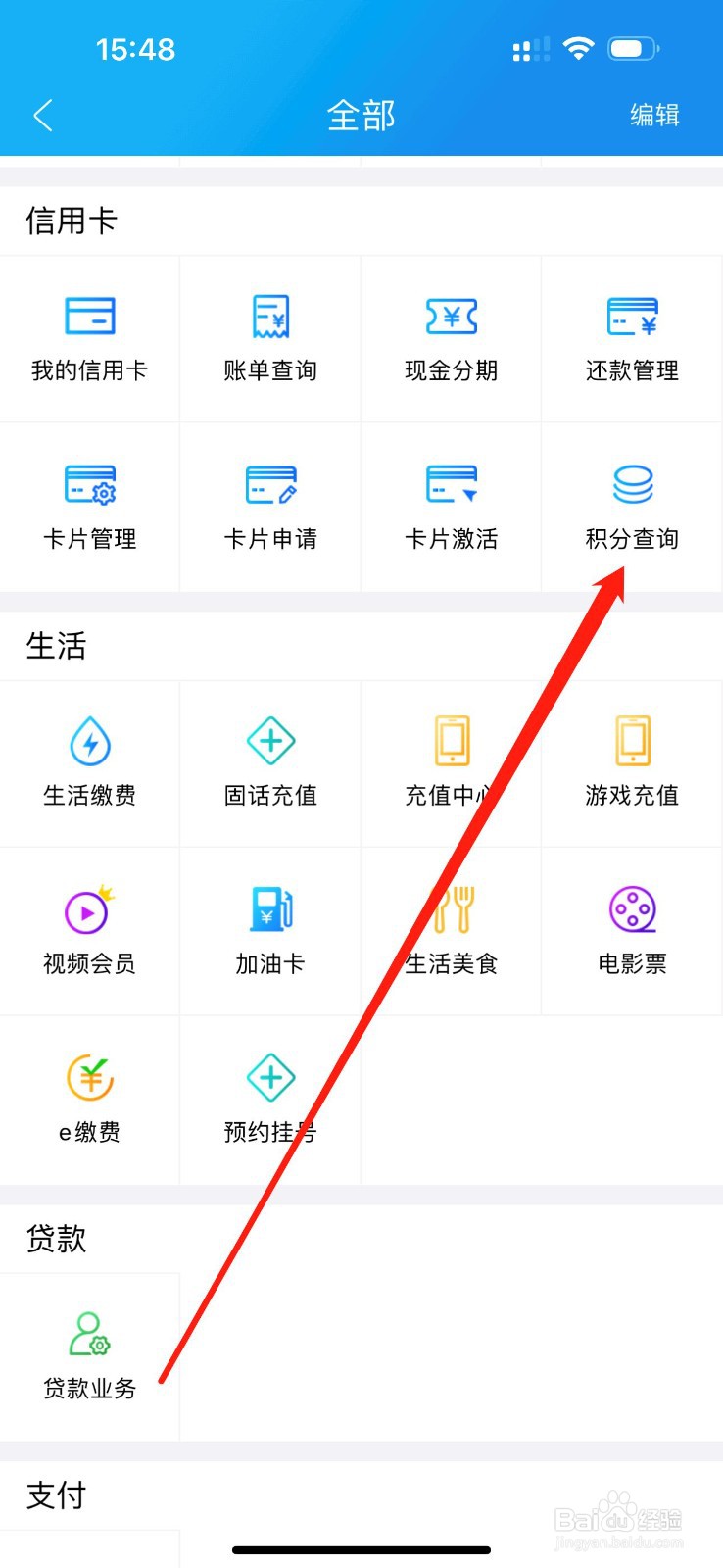
Task: Select 电影票 movie ticket icon
Action: point(631,931)
